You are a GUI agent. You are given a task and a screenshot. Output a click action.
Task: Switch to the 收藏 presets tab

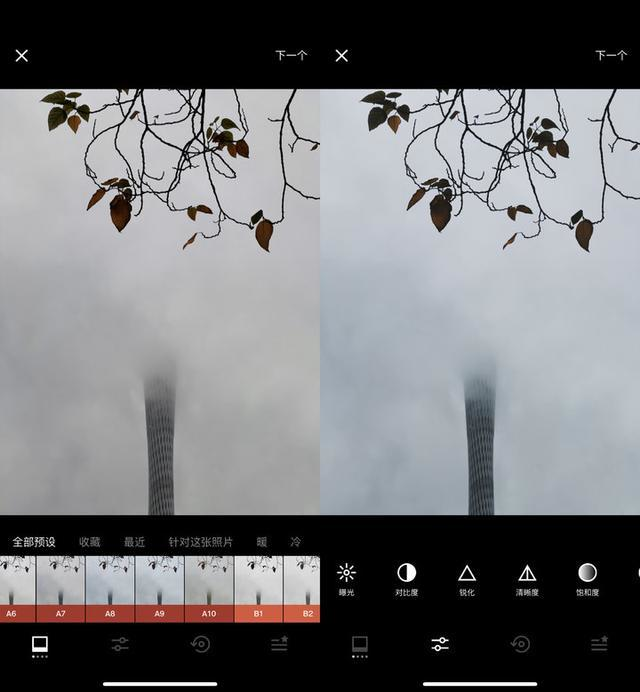tap(90, 542)
